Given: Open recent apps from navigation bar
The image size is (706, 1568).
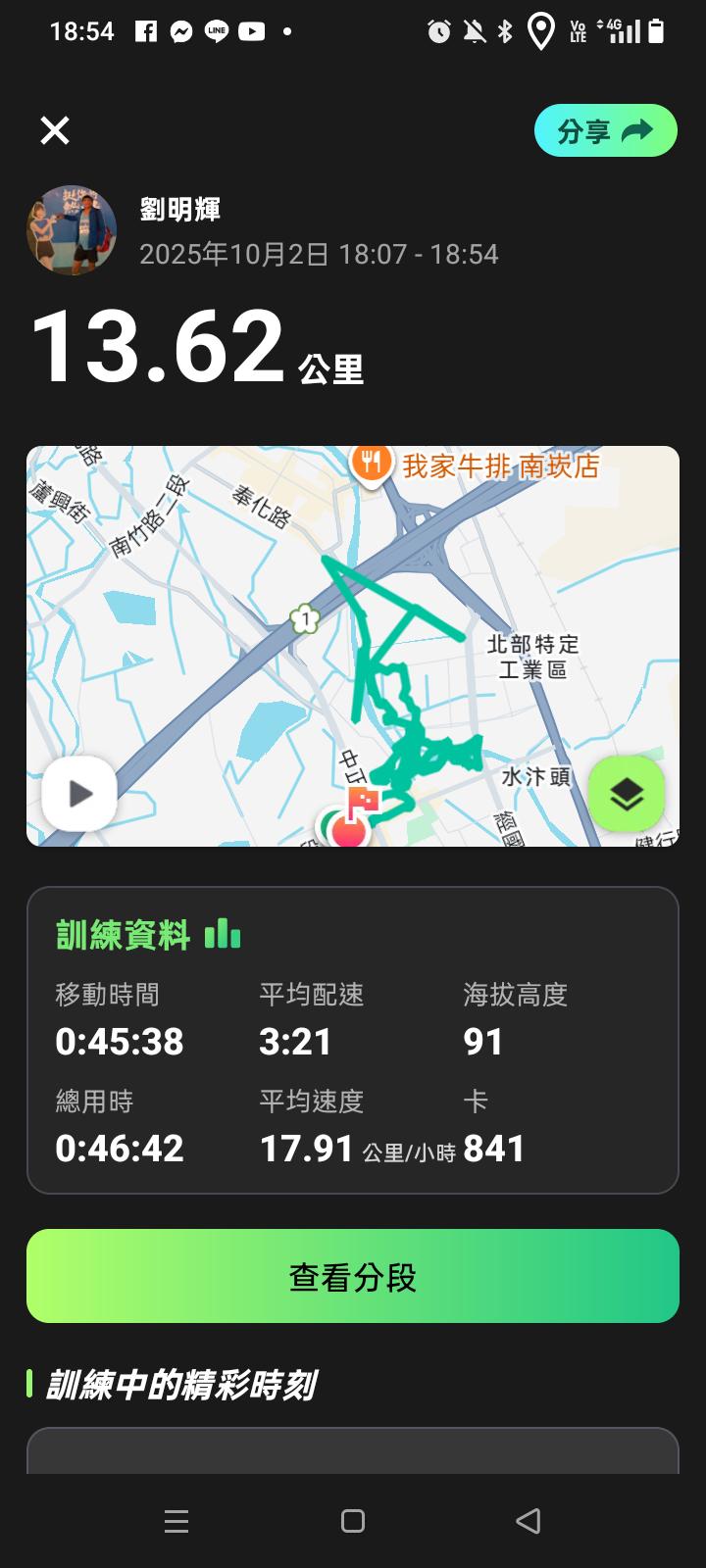Looking at the screenshot, I should [x=176, y=1521].
